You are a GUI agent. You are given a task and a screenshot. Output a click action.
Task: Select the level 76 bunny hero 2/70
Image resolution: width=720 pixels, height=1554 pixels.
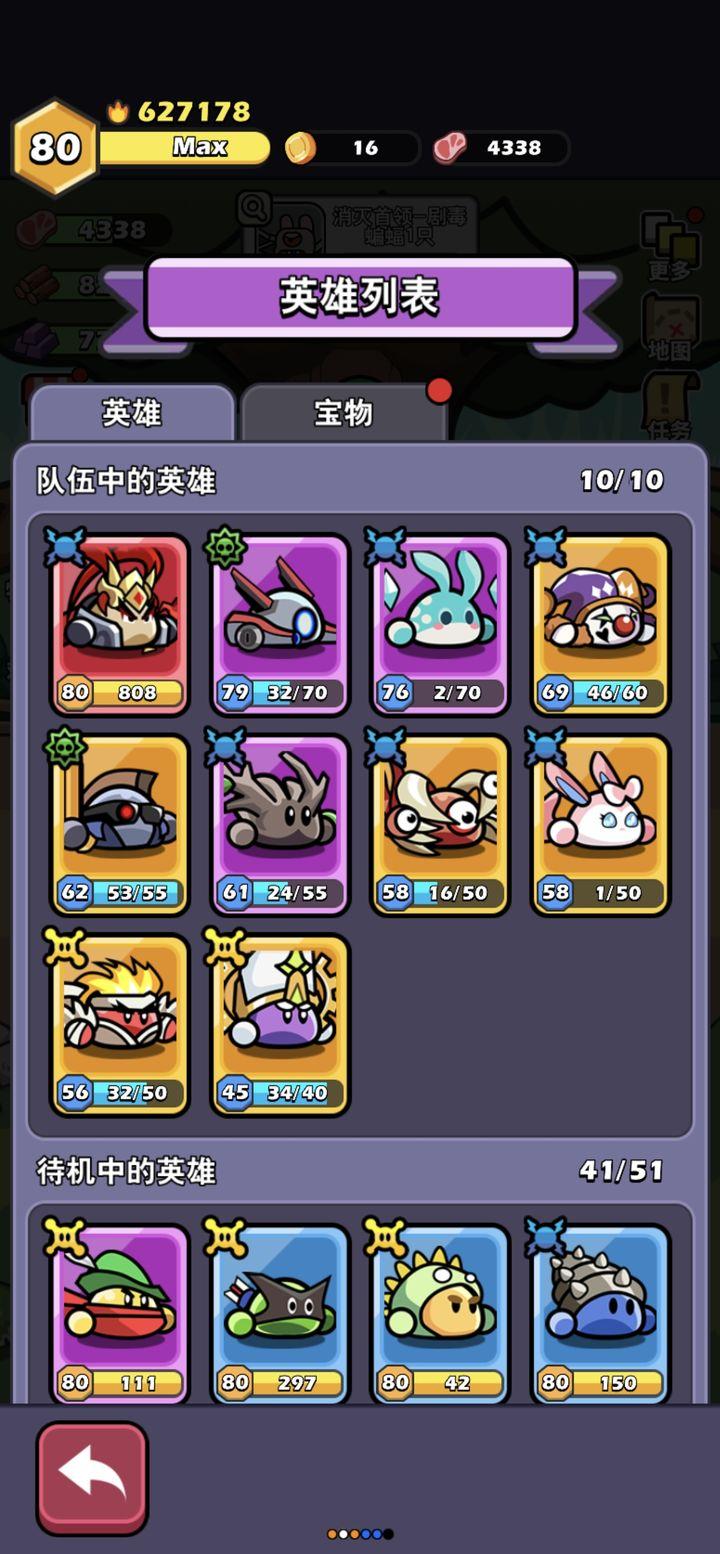[440, 625]
